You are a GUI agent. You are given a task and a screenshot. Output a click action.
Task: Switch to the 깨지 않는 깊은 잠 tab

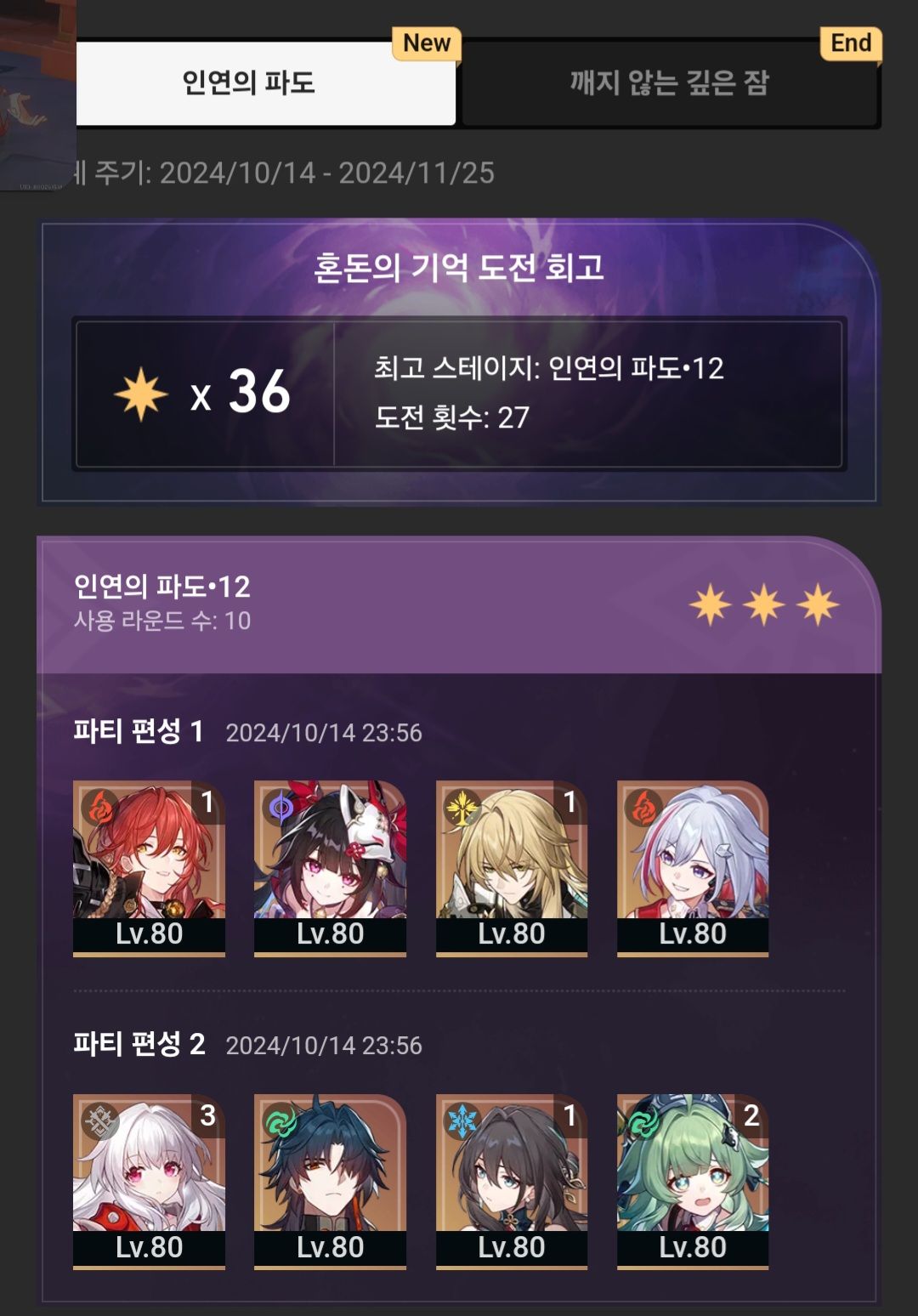(669, 83)
